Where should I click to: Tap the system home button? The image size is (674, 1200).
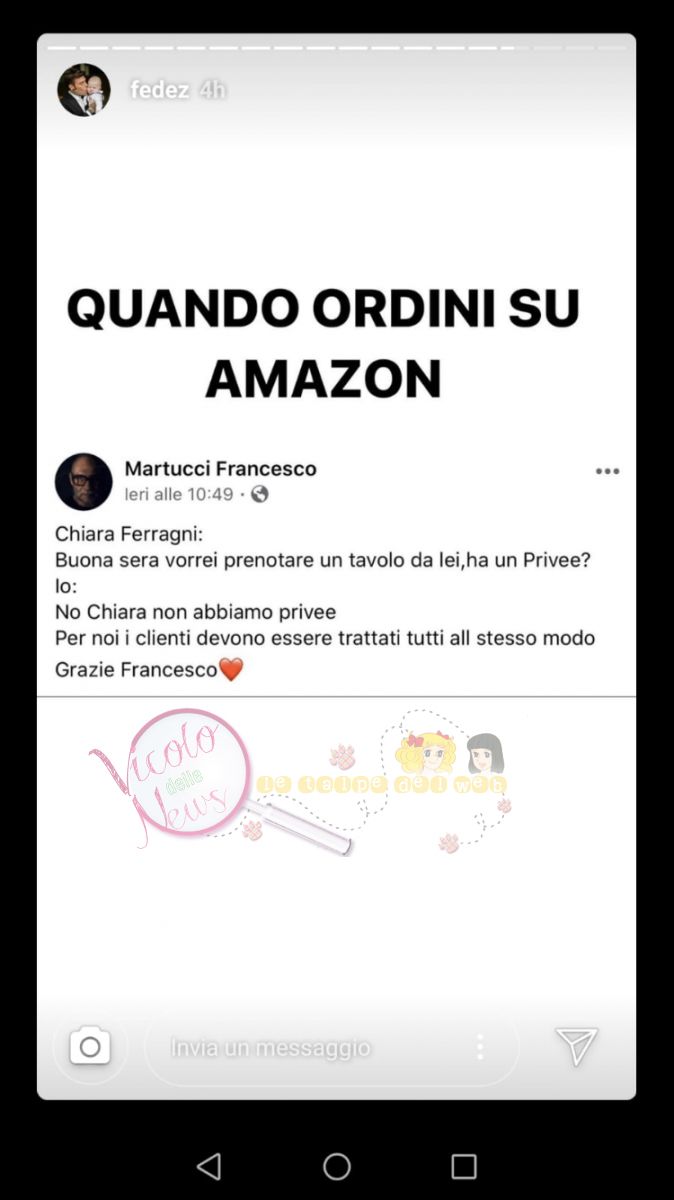[x=337, y=1166]
